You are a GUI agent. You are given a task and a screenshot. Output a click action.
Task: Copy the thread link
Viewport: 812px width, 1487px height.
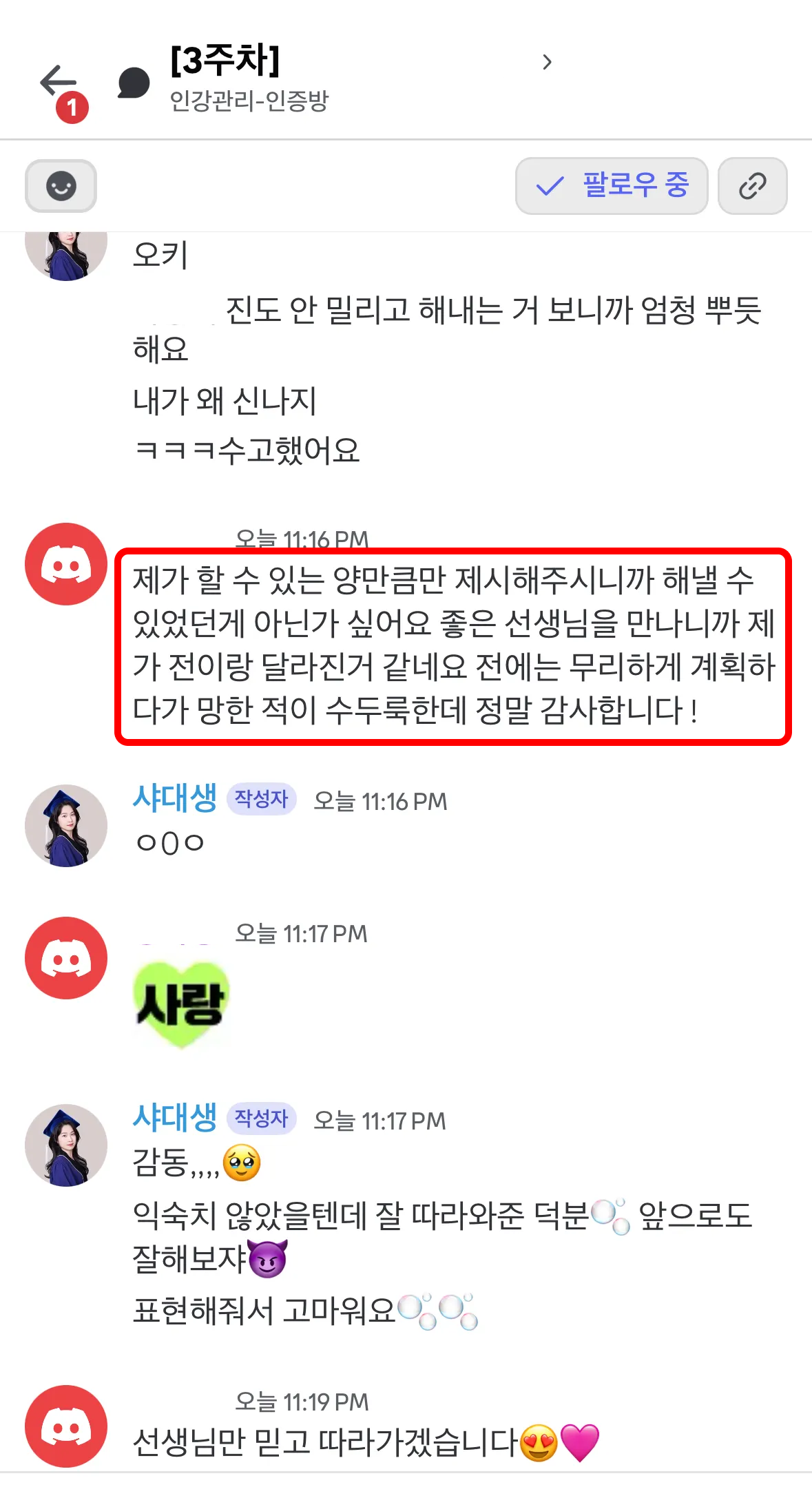click(752, 186)
